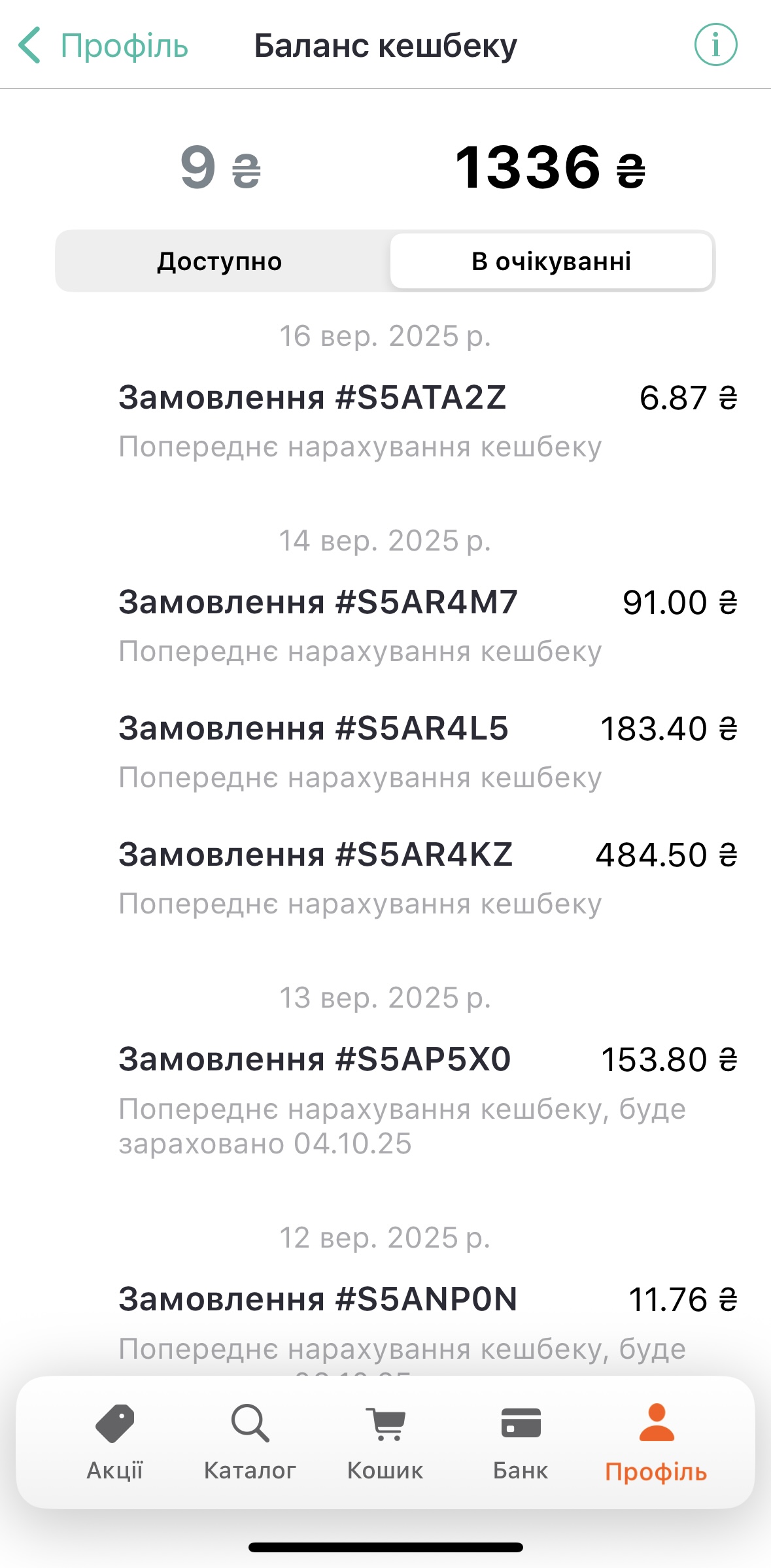Switch to the Доступно segment

pyautogui.click(x=220, y=261)
